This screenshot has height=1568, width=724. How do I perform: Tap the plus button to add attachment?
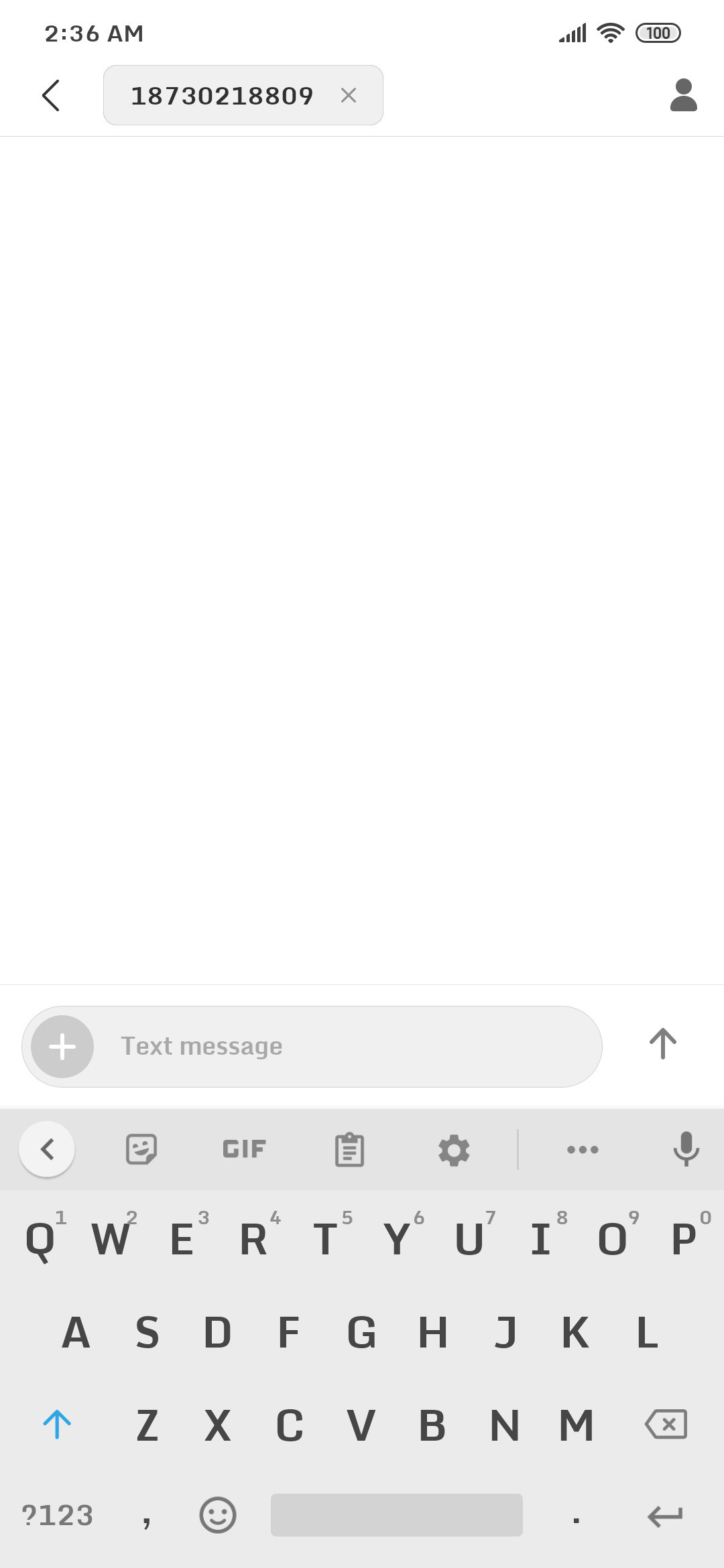[x=62, y=1046]
